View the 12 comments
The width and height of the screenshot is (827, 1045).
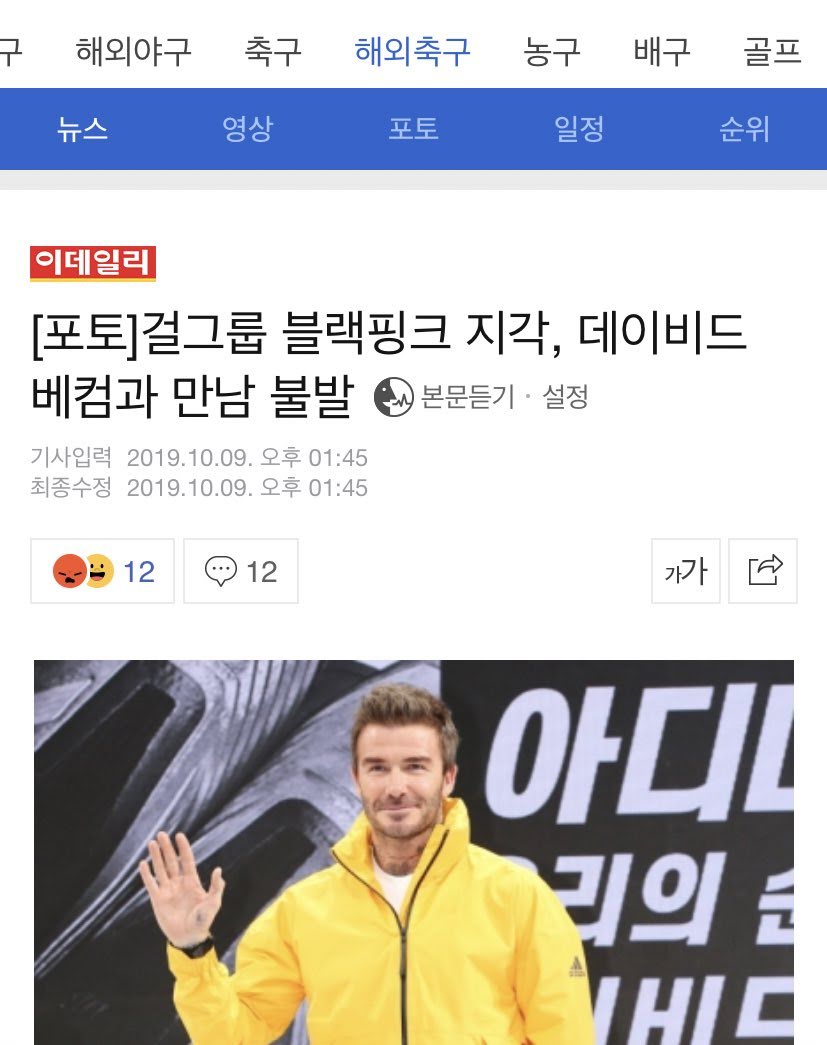[241, 571]
